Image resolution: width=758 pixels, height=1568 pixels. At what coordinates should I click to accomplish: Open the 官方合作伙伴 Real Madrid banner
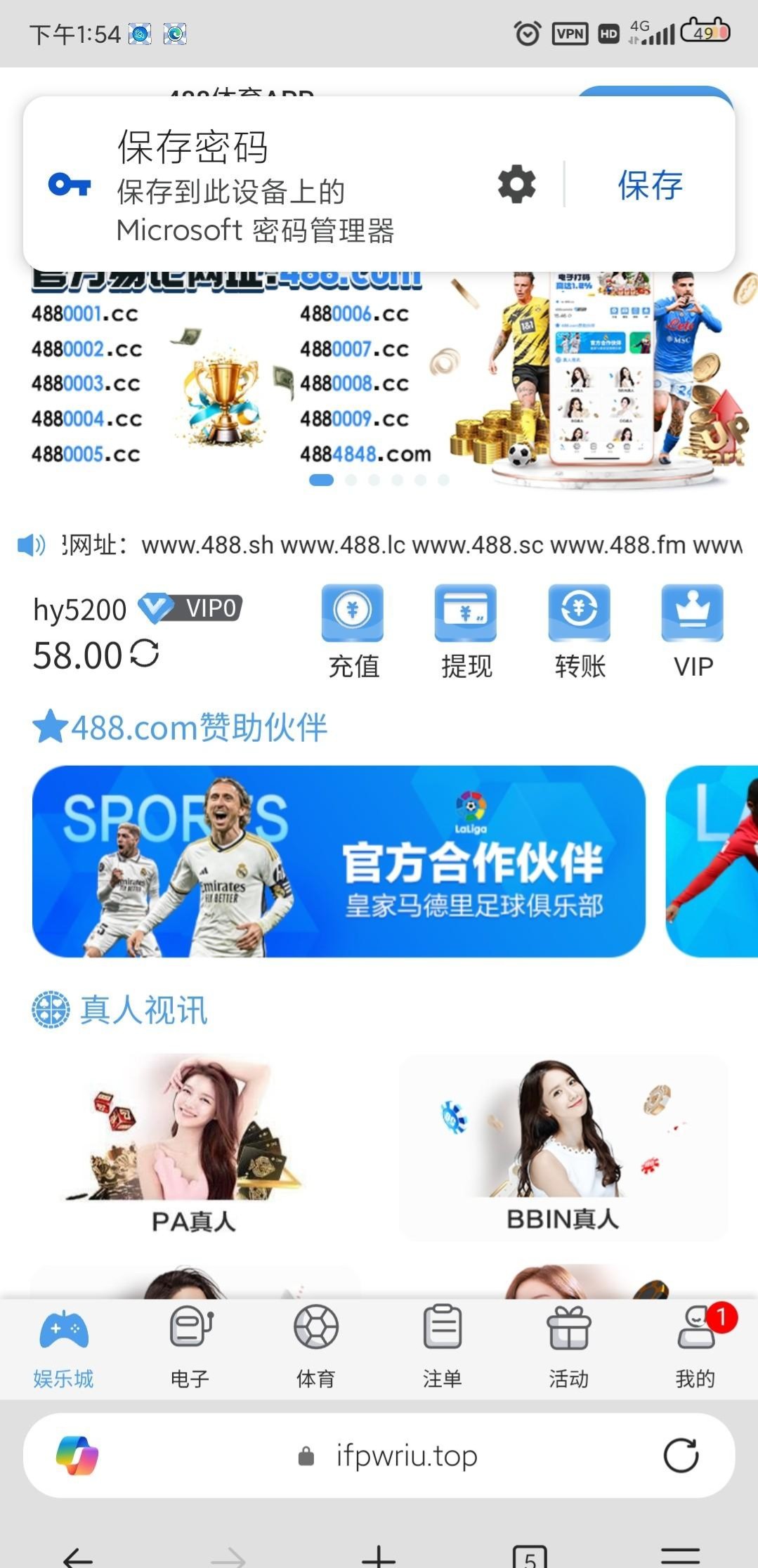tap(339, 861)
